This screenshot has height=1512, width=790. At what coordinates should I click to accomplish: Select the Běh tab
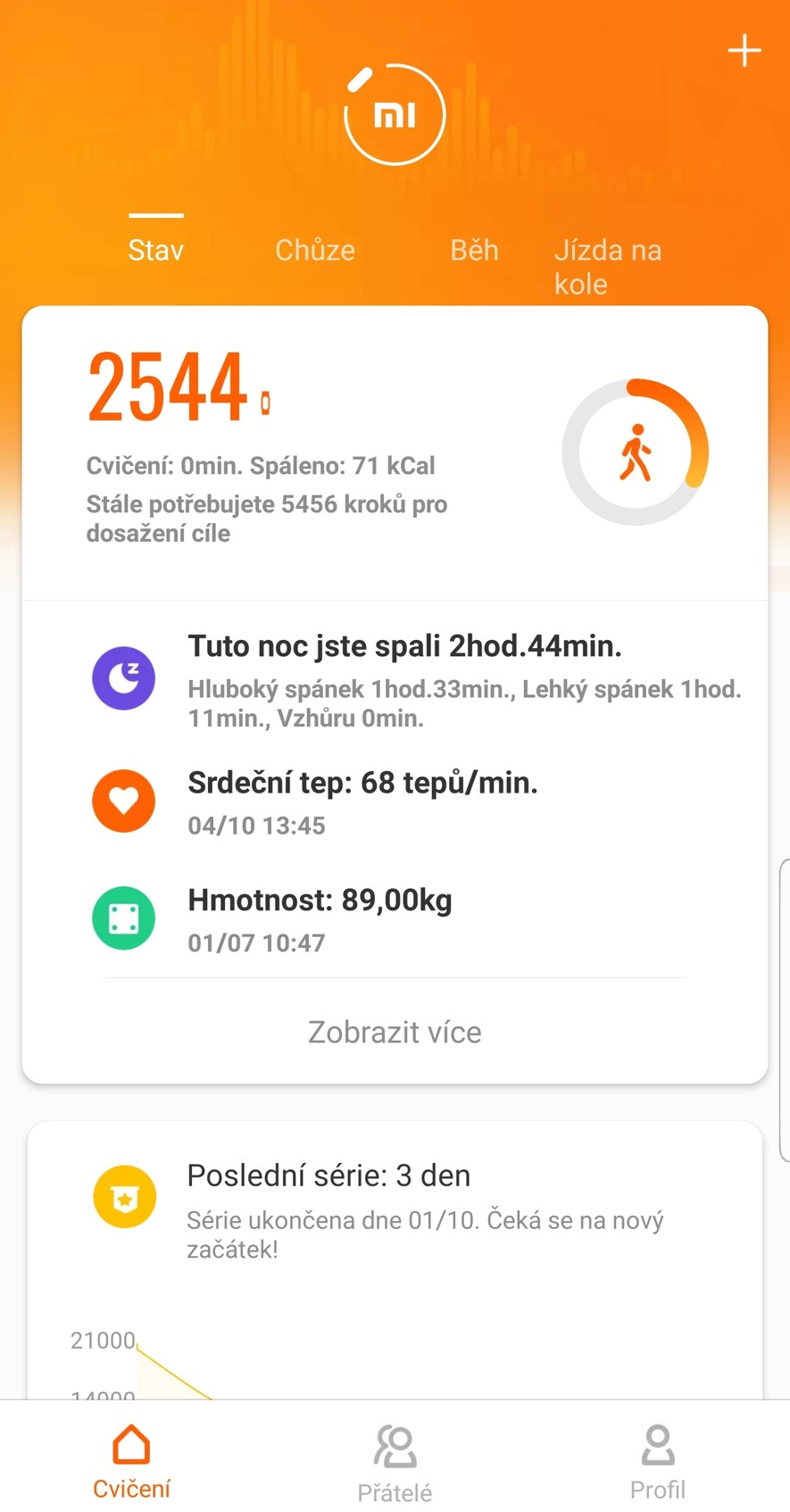click(x=474, y=250)
